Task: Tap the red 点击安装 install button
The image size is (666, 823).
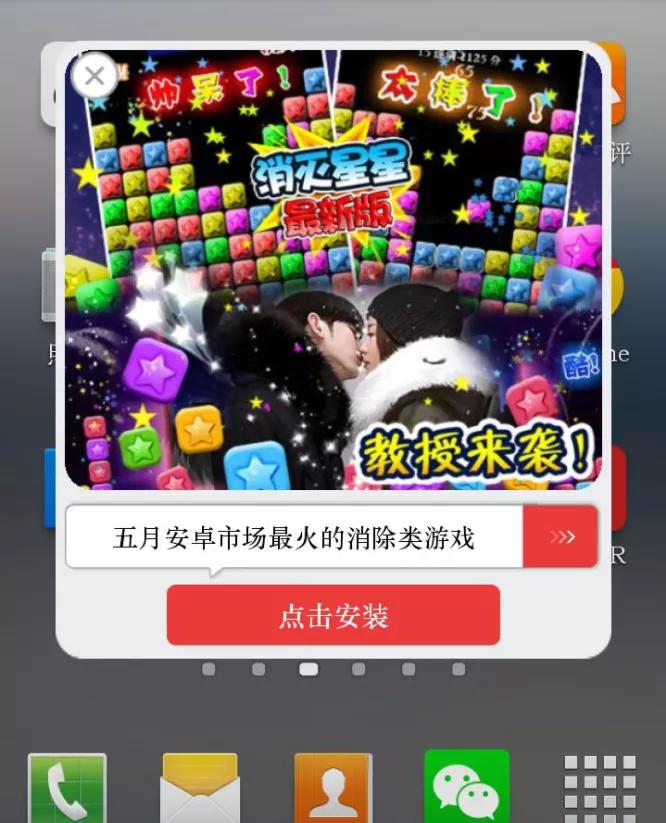Action: (x=333, y=615)
